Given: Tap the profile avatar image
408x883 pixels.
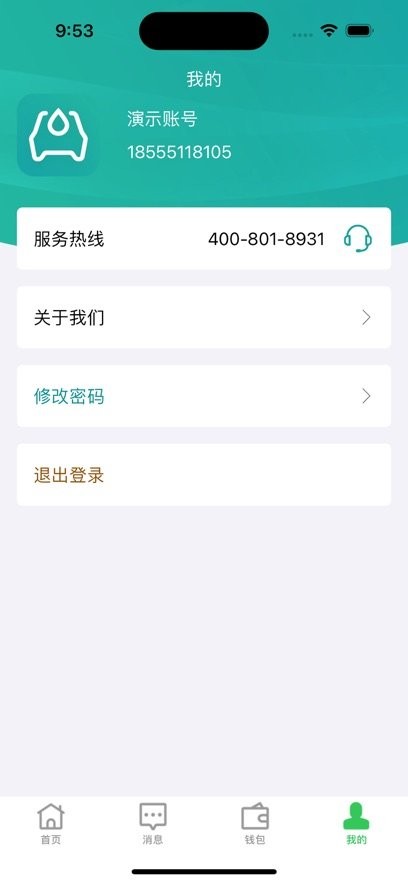Looking at the screenshot, I should (x=59, y=135).
